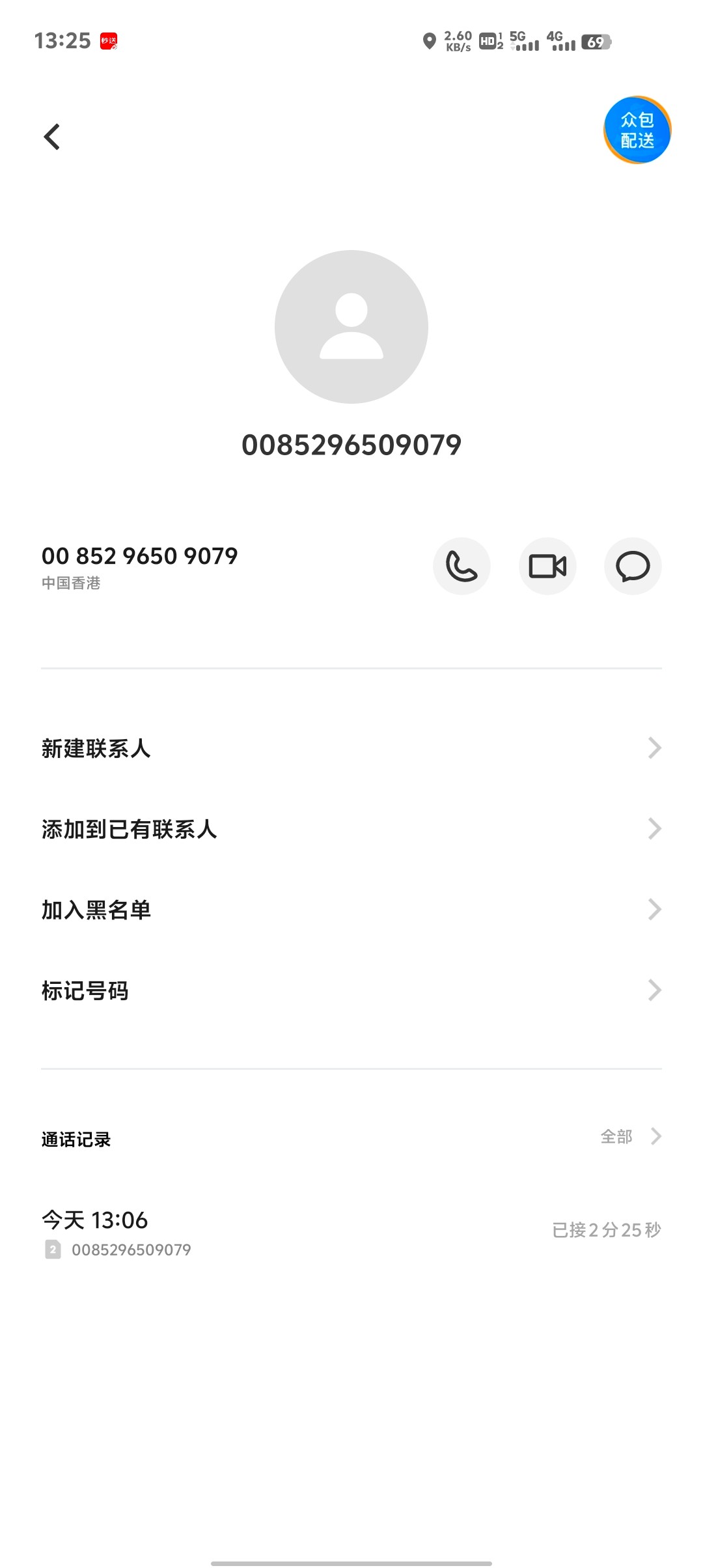Open the 众包配送 floating bubble
Image resolution: width=703 pixels, height=1568 pixels.
(637, 130)
